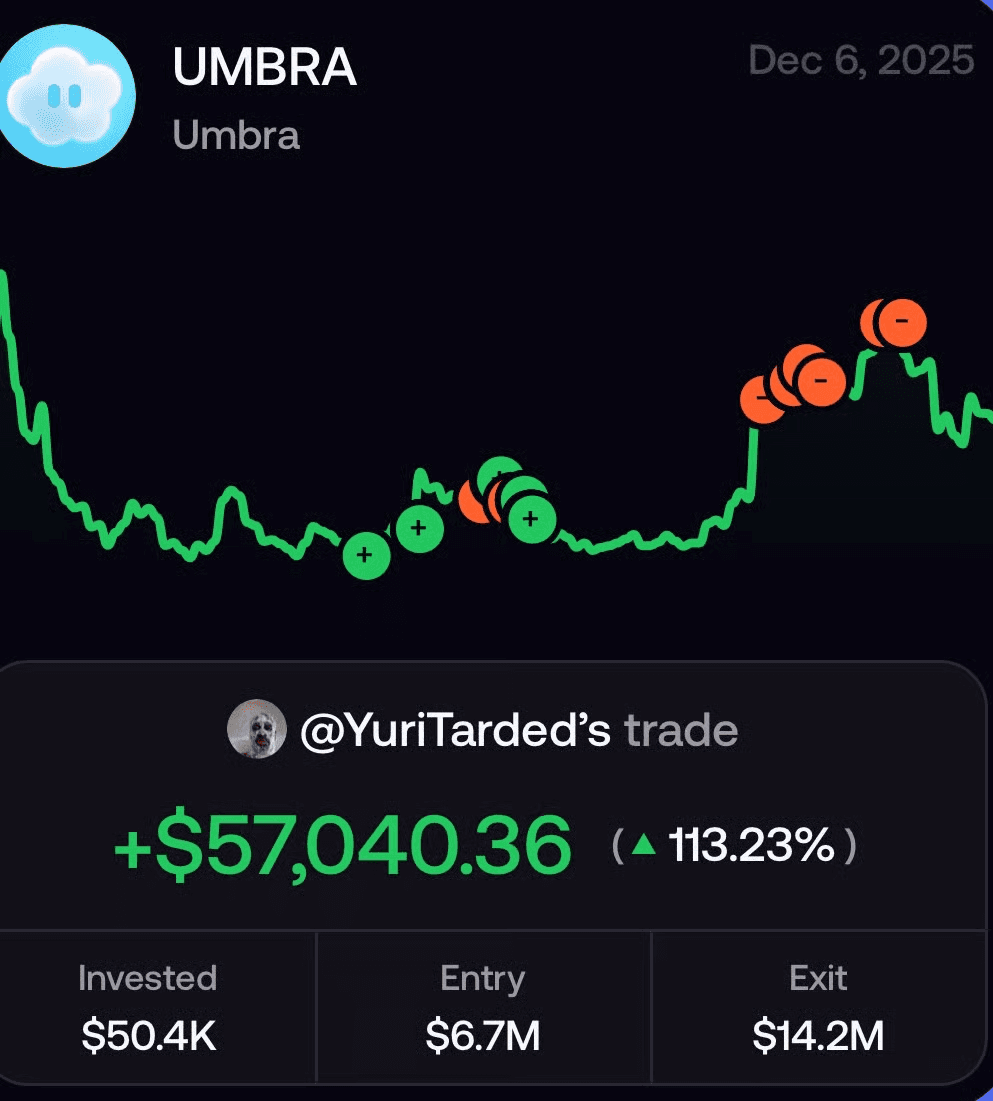Select the leftmost orange minus sell marker

coord(762,399)
